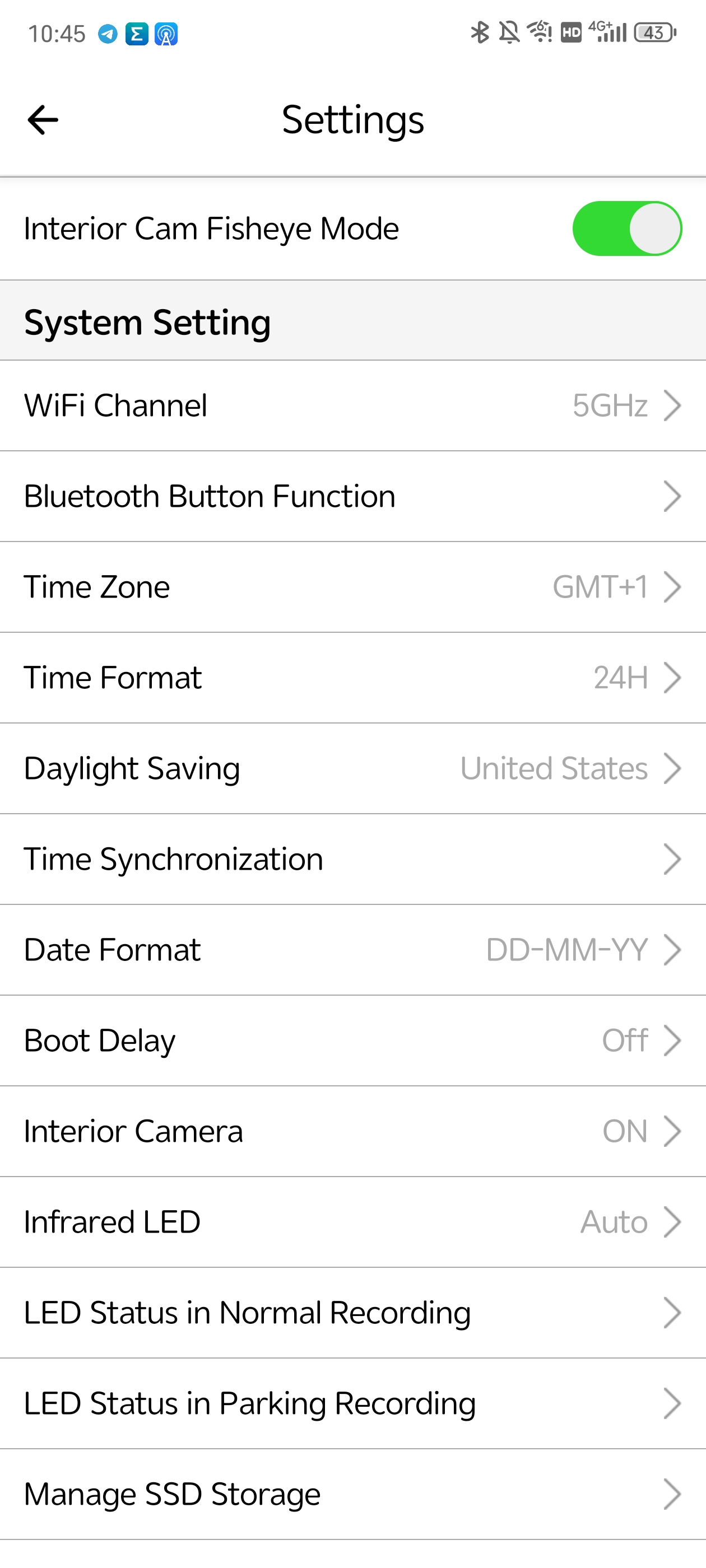Screen dimensions: 706x1568
Task: Change the Time Zone setting
Action: pos(352,587)
